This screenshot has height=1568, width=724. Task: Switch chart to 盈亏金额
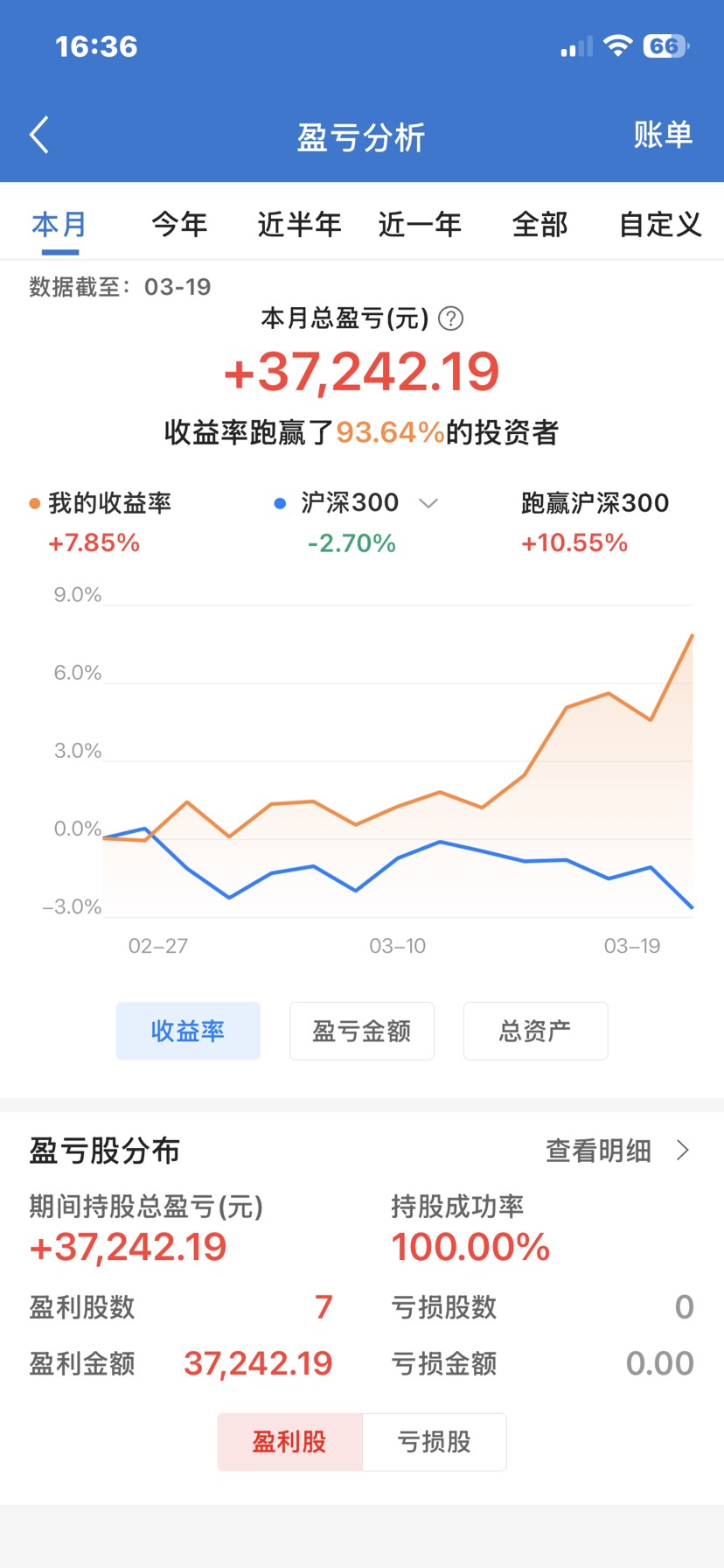362,1031
